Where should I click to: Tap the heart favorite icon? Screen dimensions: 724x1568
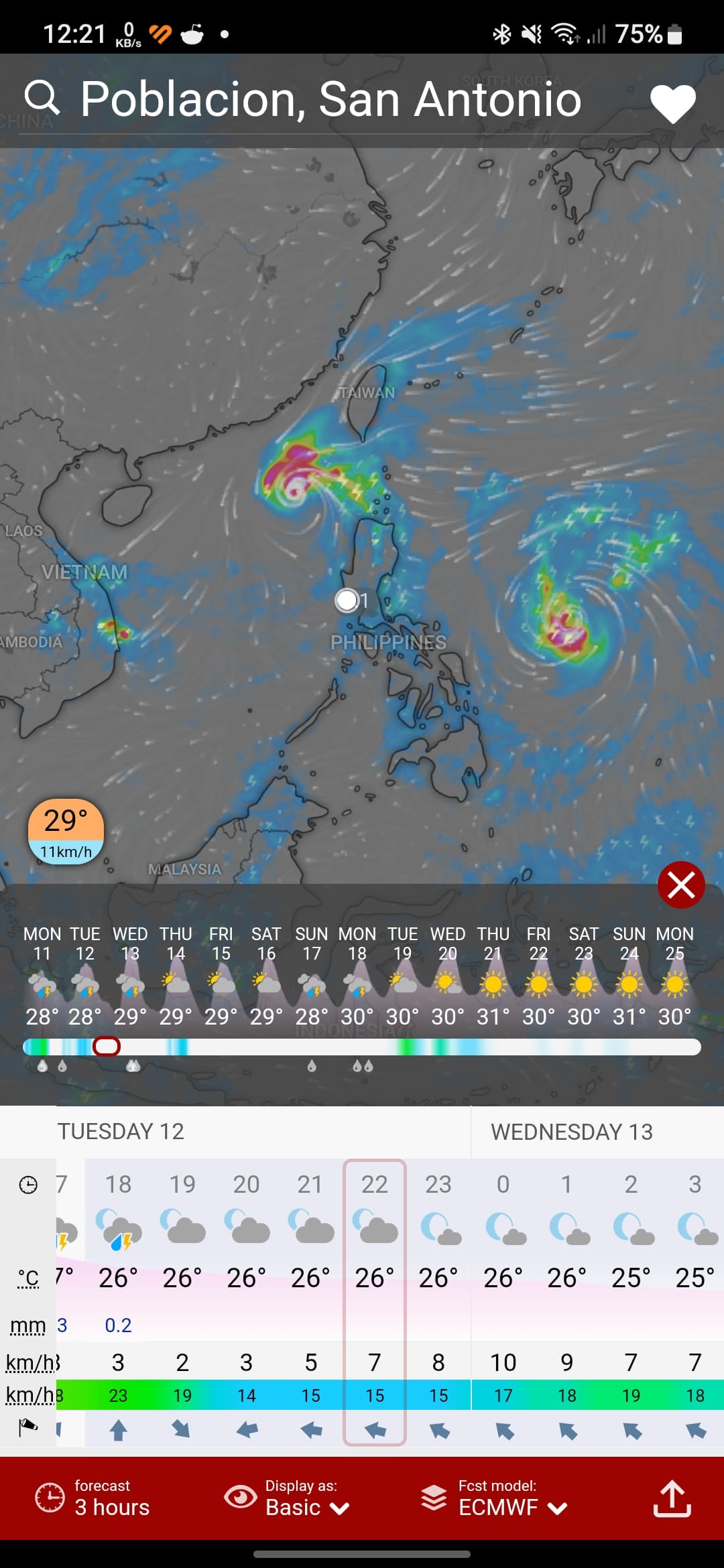pyautogui.click(x=673, y=103)
